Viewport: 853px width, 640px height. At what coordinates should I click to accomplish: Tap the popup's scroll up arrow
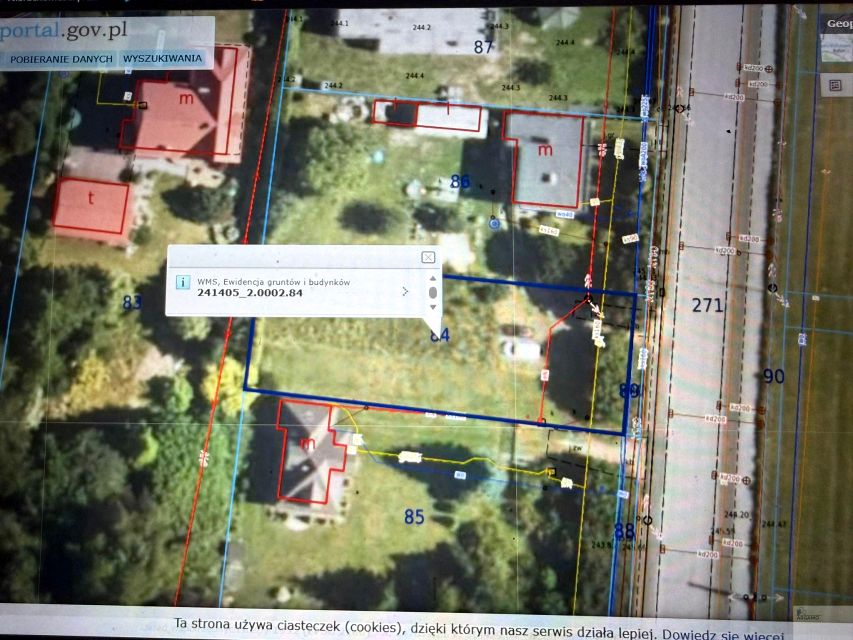click(432, 279)
